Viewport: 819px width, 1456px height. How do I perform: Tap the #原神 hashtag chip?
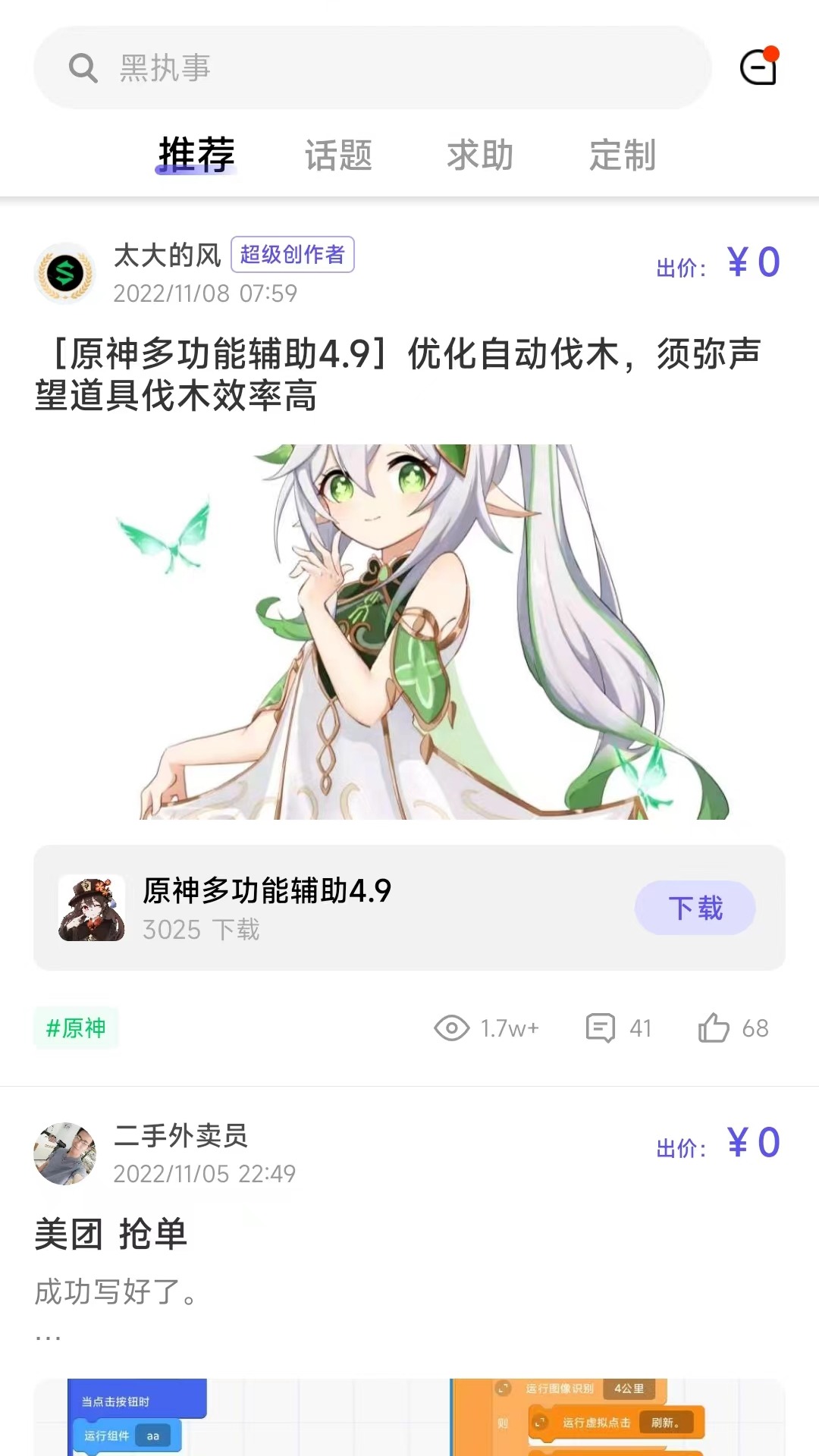tap(76, 1028)
